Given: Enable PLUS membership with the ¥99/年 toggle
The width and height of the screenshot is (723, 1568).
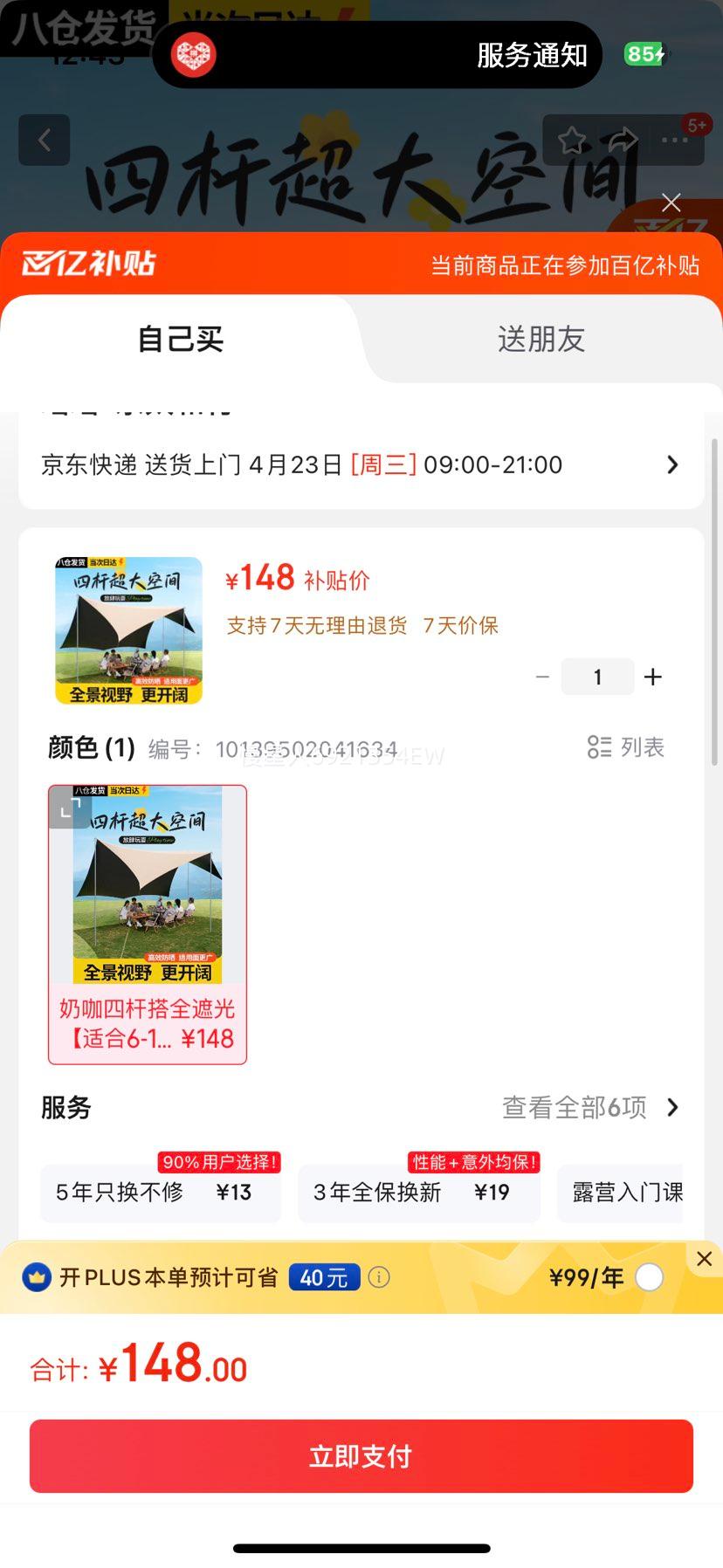Looking at the screenshot, I should click(x=648, y=1277).
